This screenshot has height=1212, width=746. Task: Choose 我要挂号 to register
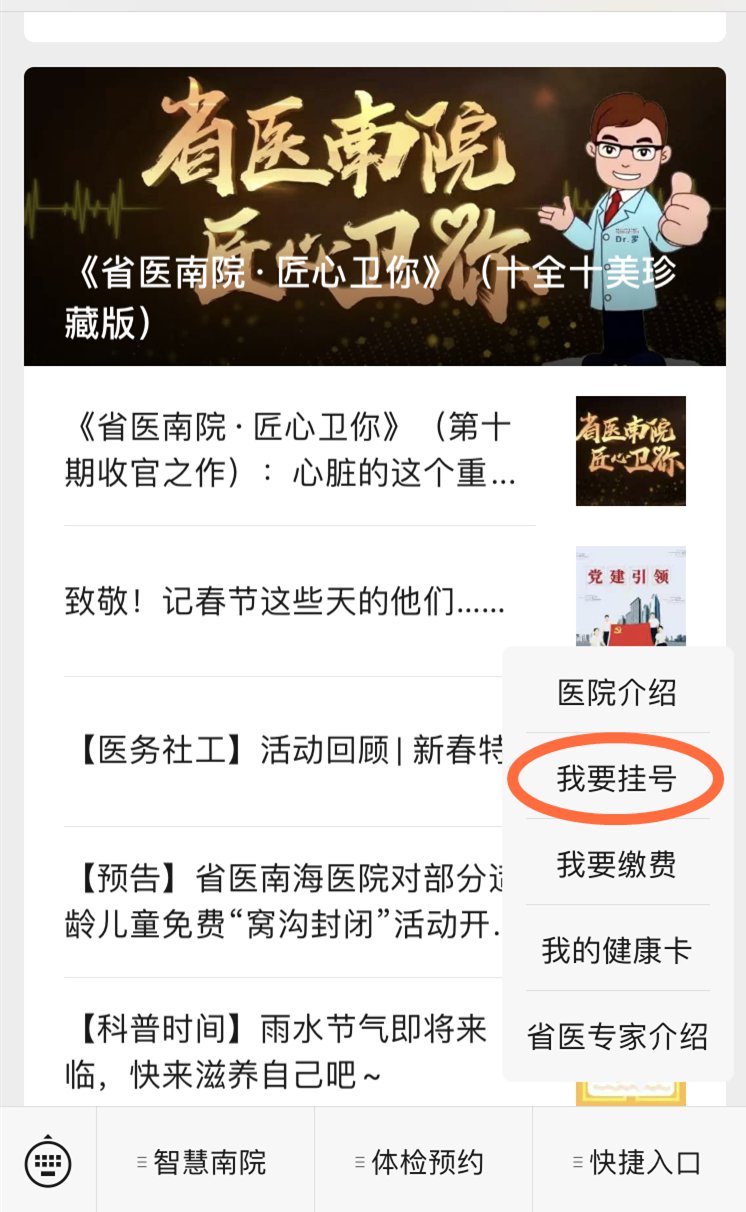coord(617,778)
